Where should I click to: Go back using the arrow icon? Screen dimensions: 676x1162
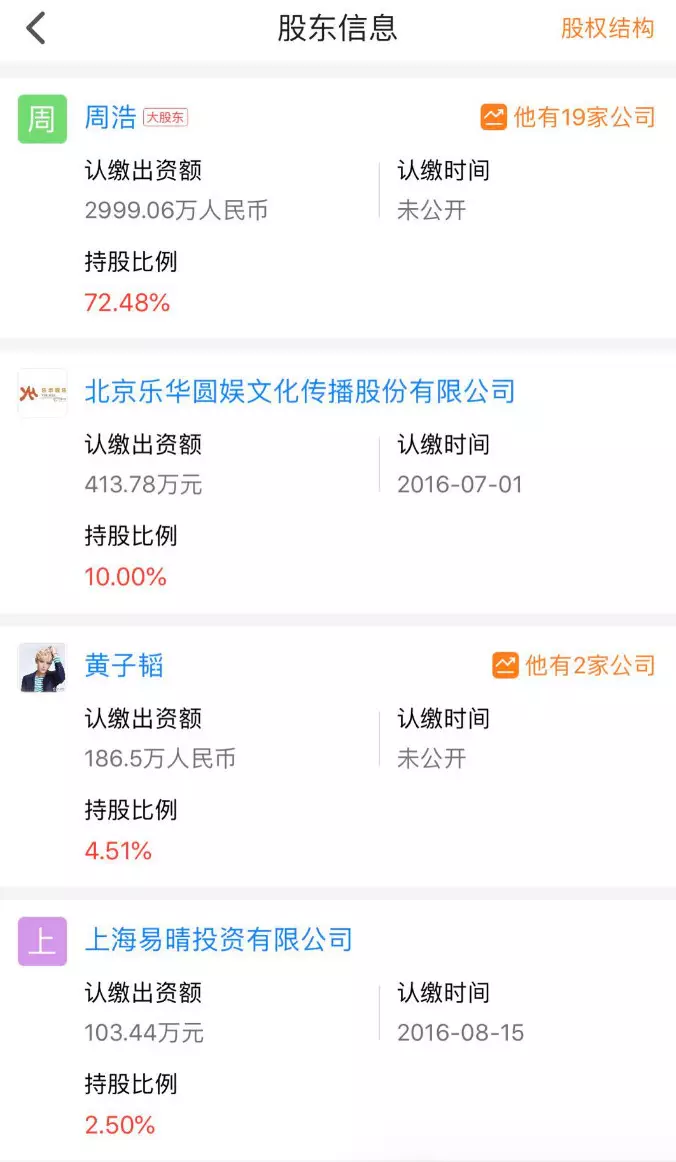36,28
